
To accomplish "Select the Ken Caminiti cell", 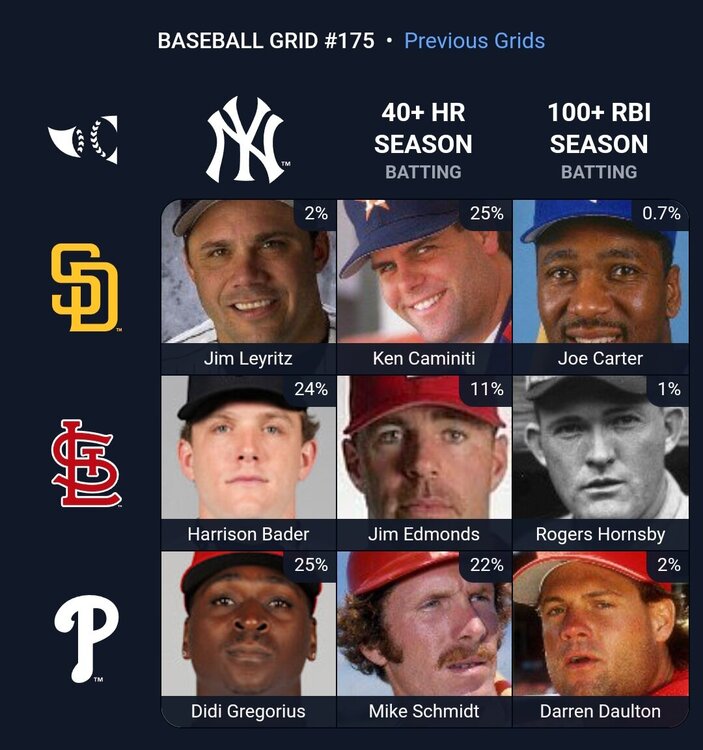I will click(x=424, y=287).
